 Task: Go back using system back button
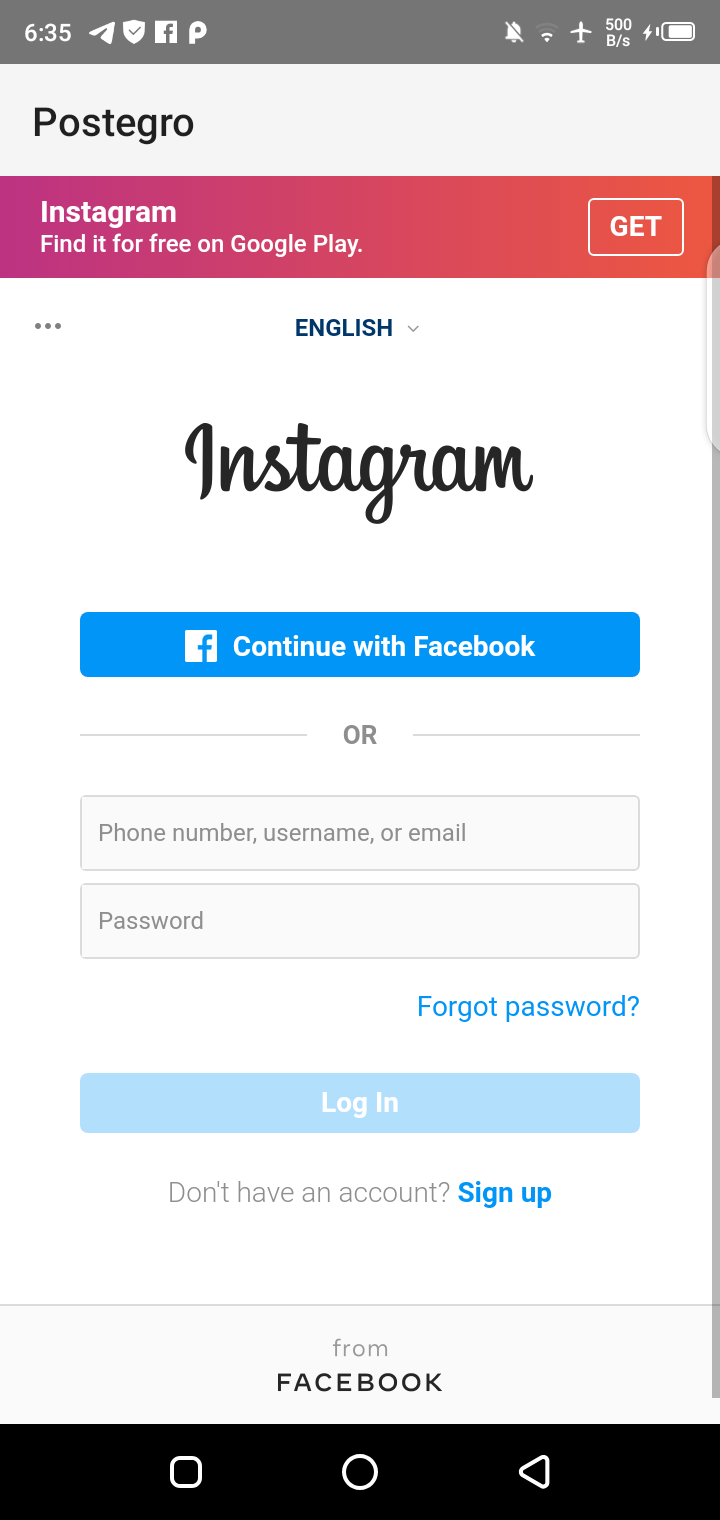[x=534, y=1471]
